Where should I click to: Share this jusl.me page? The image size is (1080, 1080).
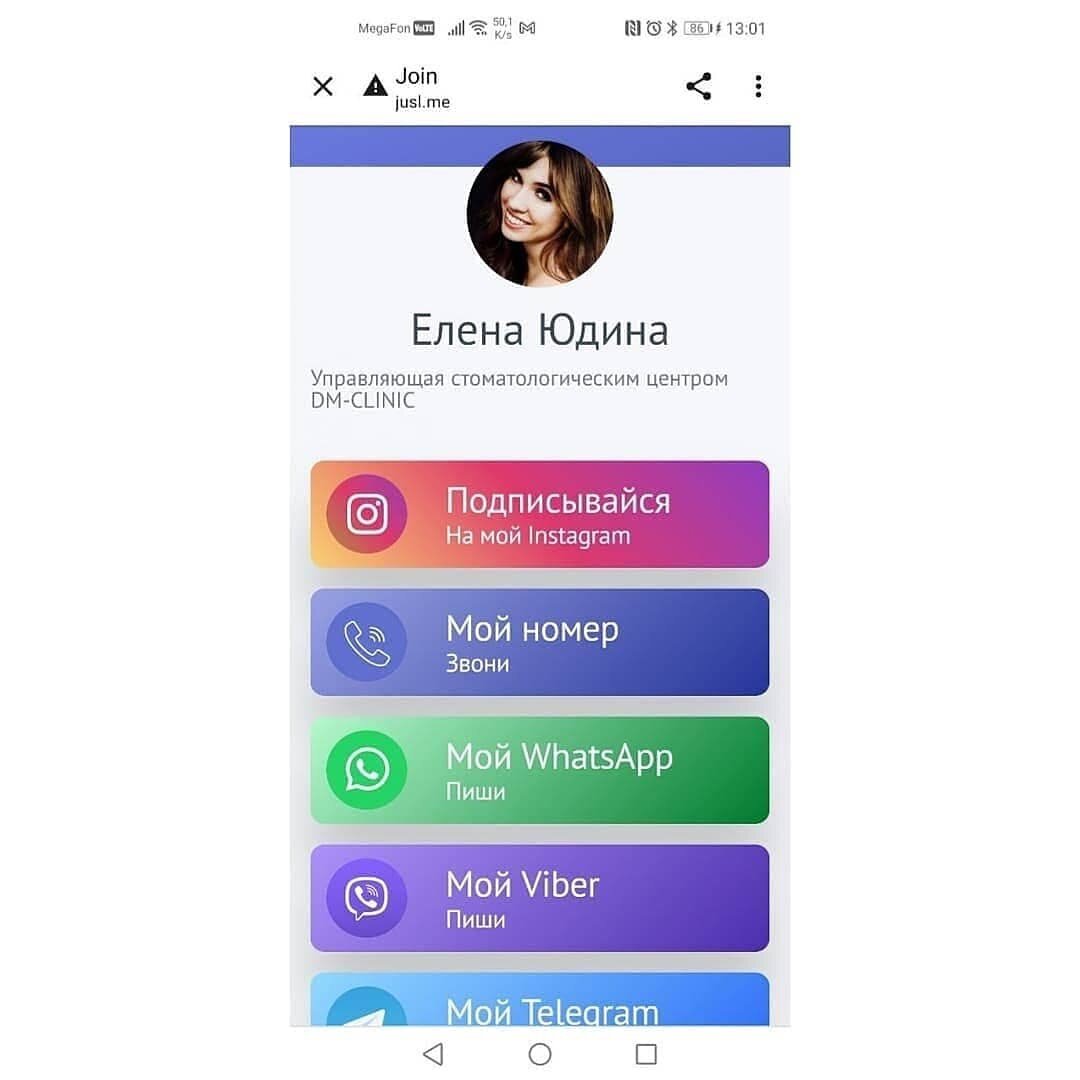click(699, 87)
